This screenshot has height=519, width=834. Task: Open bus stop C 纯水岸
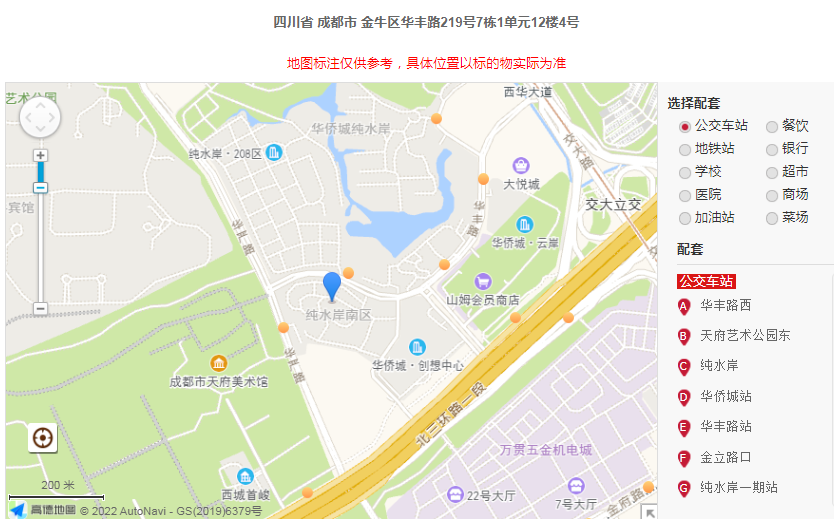(719, 365)
